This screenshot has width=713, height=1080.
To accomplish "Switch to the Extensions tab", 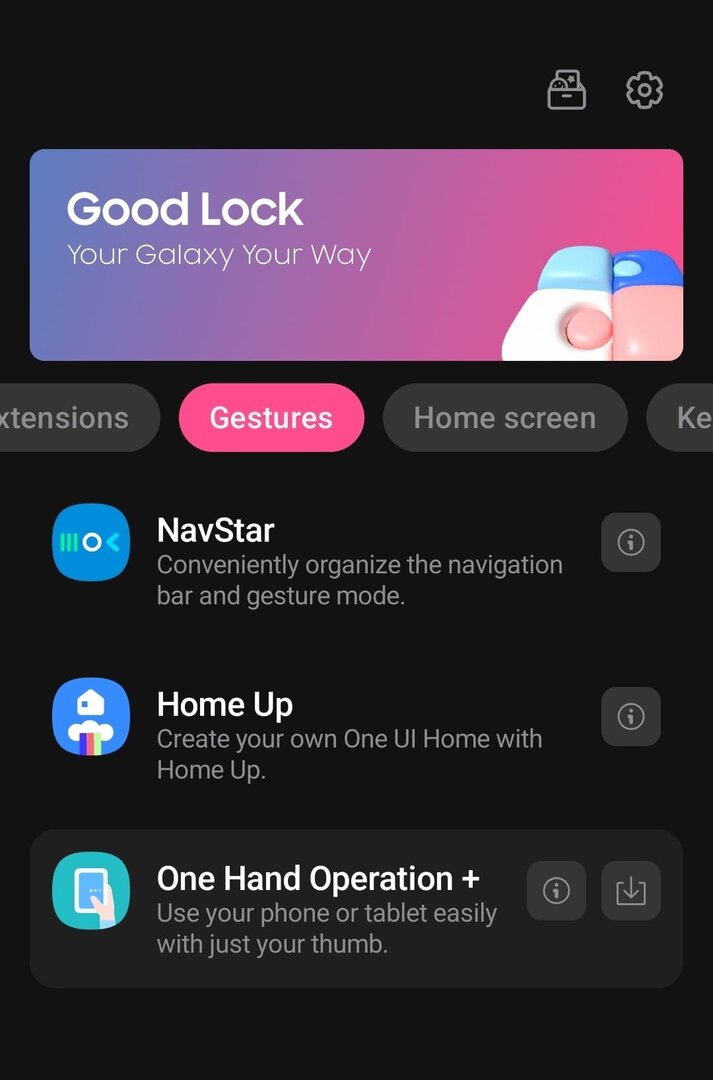I will (x=70, y=418).
